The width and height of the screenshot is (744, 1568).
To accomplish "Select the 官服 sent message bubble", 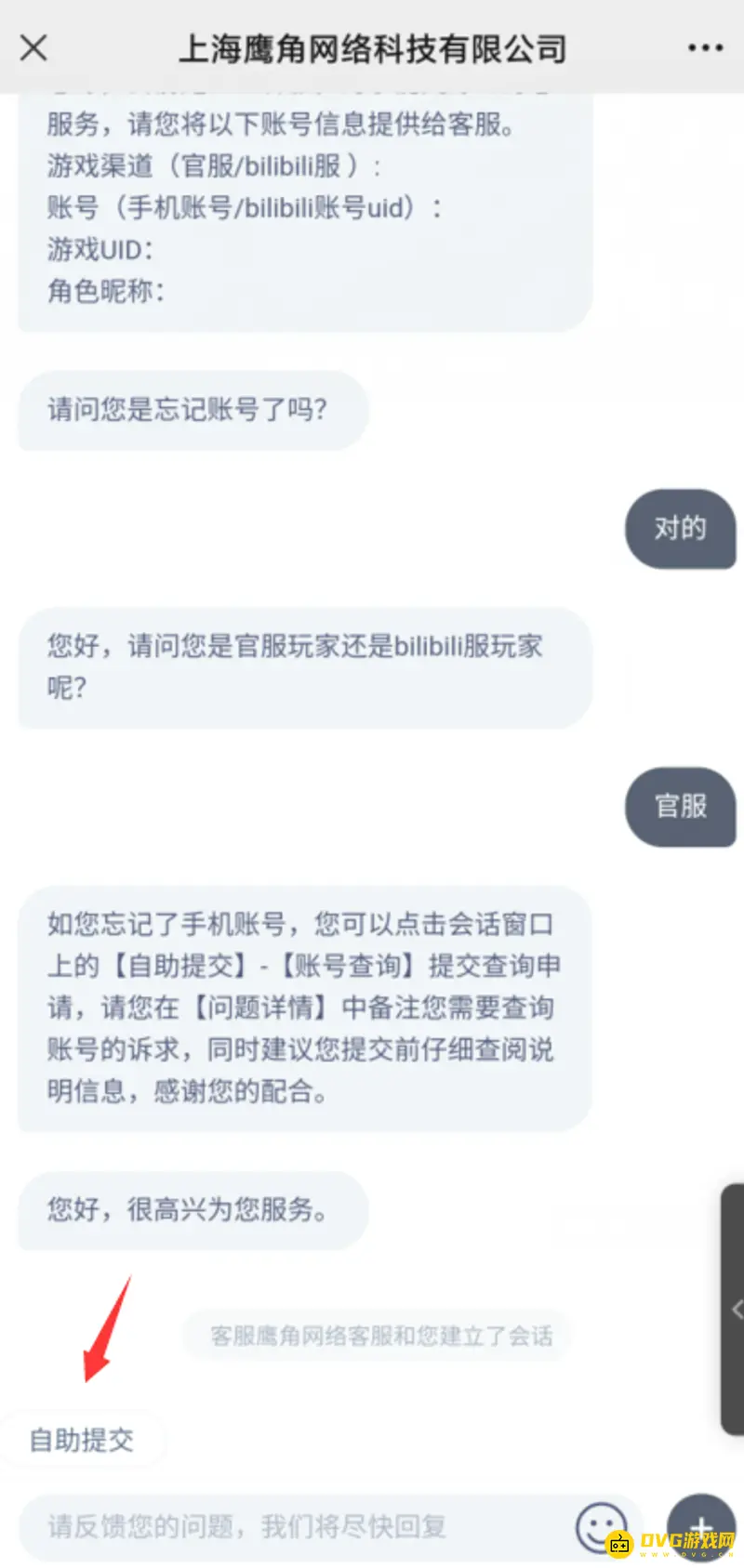I will (x=680, y=807).
